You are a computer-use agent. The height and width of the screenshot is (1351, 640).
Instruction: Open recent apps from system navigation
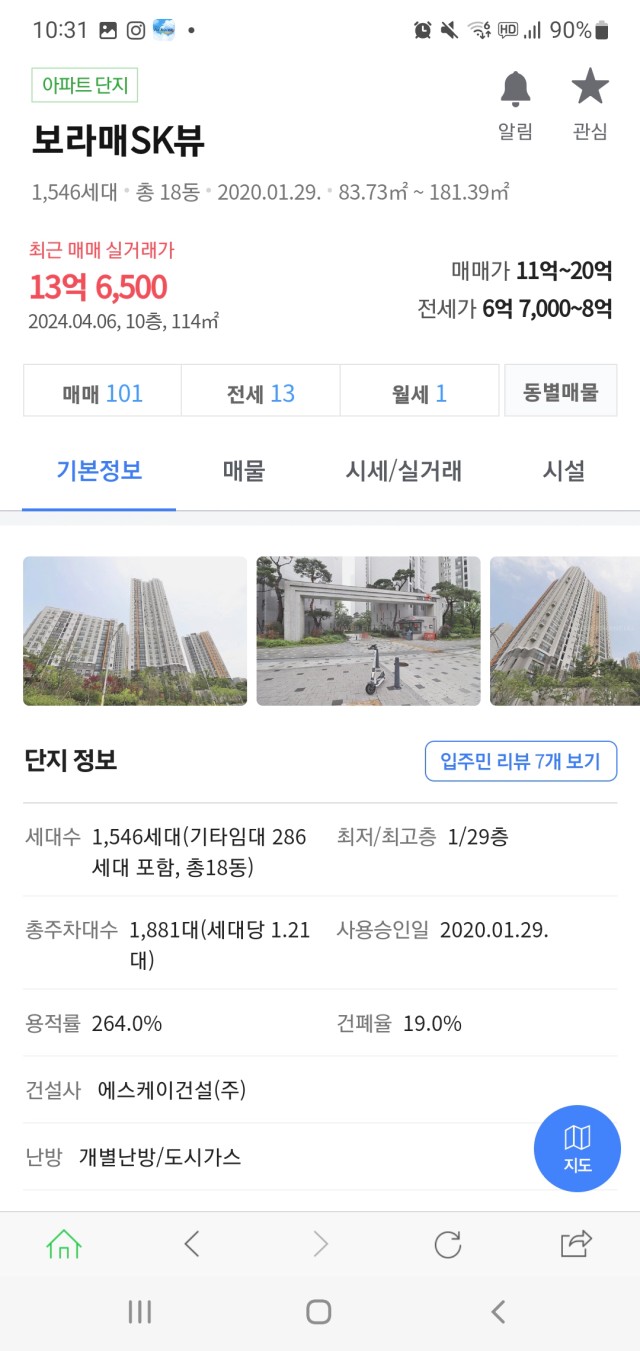point(140,1312)
